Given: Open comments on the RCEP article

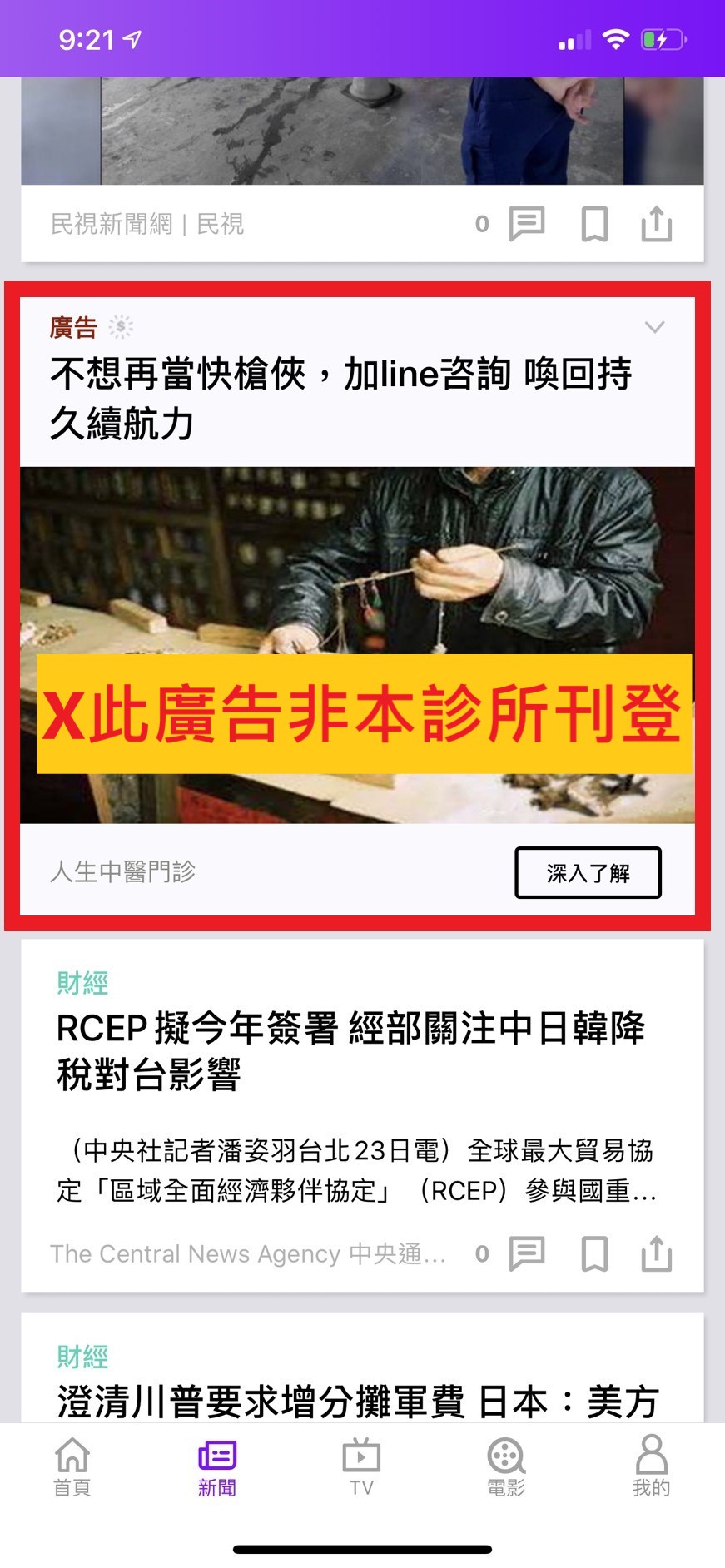Looking at the screenshot, I should (x=526, y=1253).
